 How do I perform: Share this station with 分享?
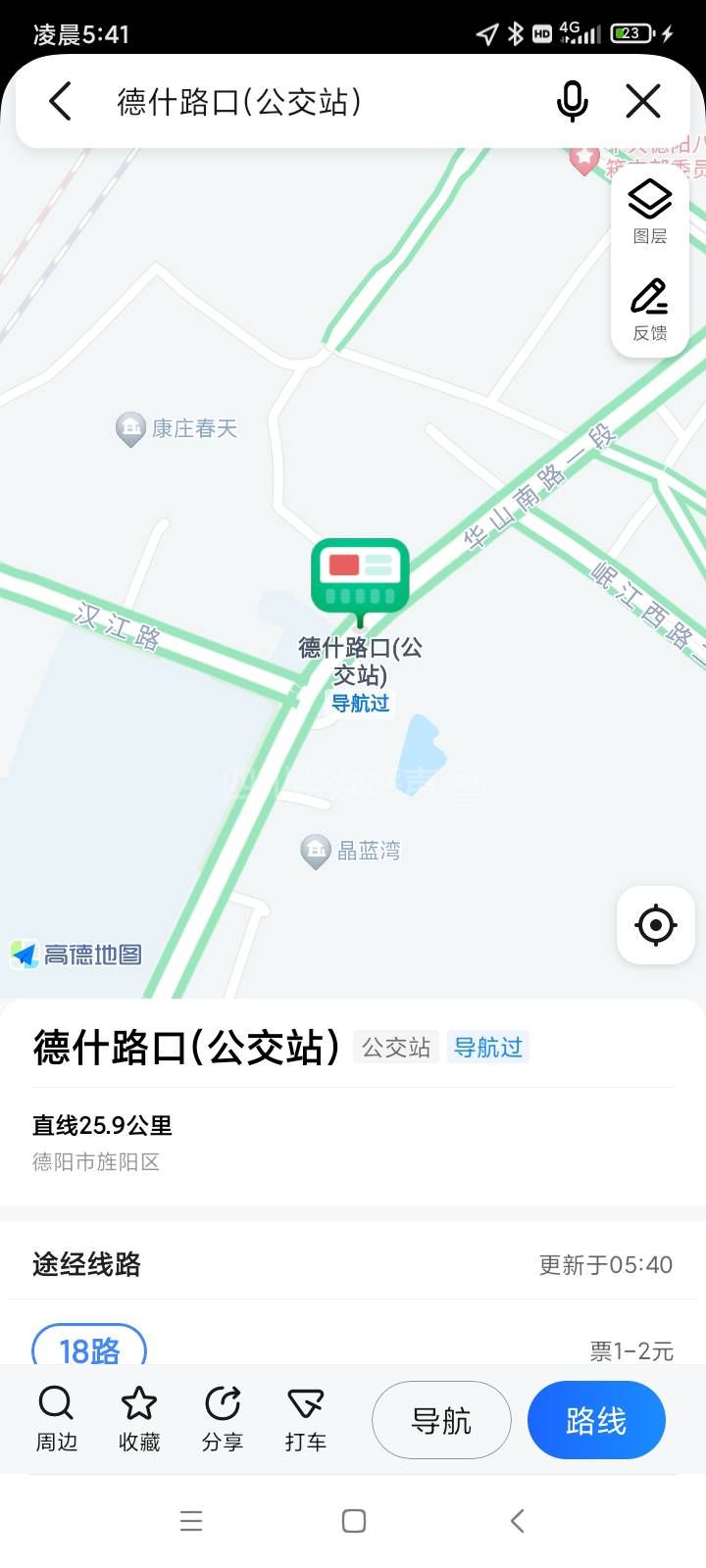[x=223, y=1418]
